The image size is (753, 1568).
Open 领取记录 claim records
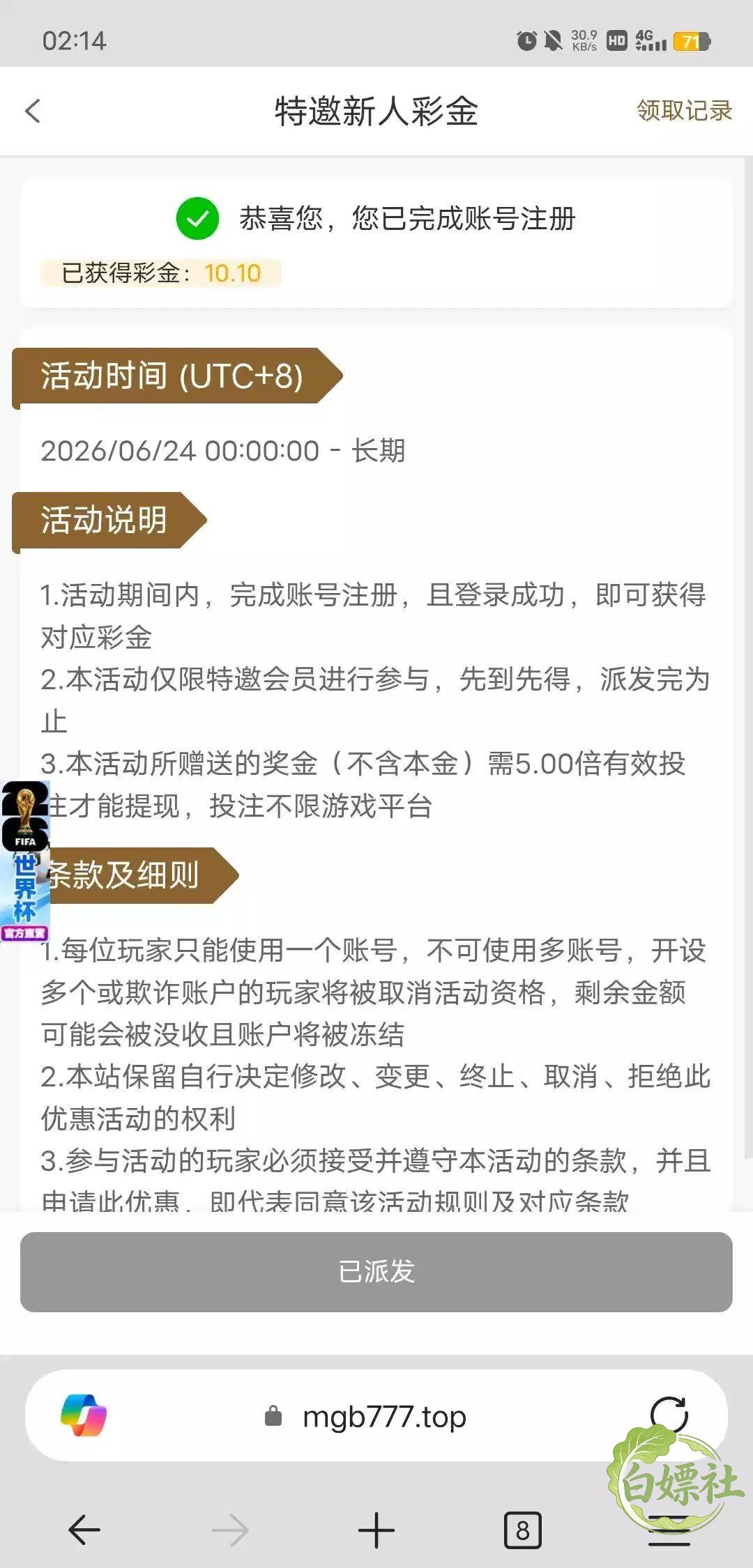684,110
